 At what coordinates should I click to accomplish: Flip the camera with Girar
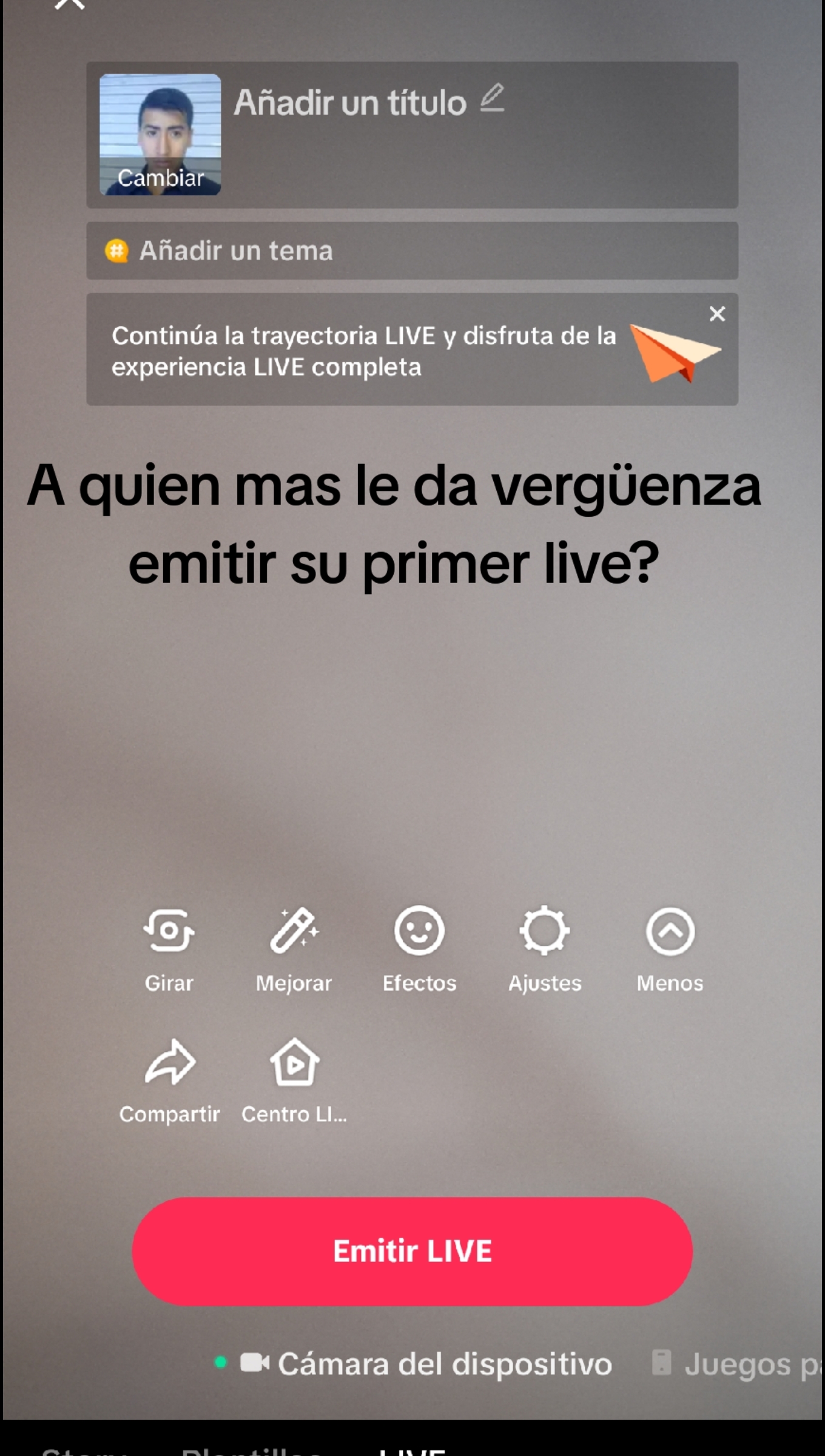(169, 947)
